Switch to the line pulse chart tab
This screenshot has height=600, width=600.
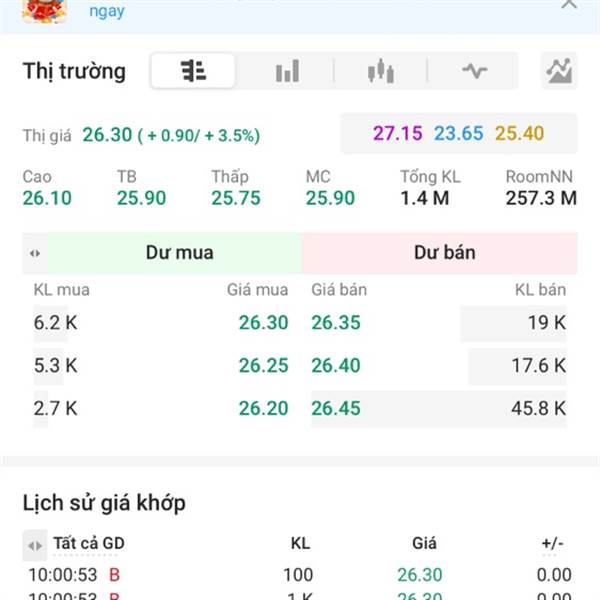coord(474,71)
